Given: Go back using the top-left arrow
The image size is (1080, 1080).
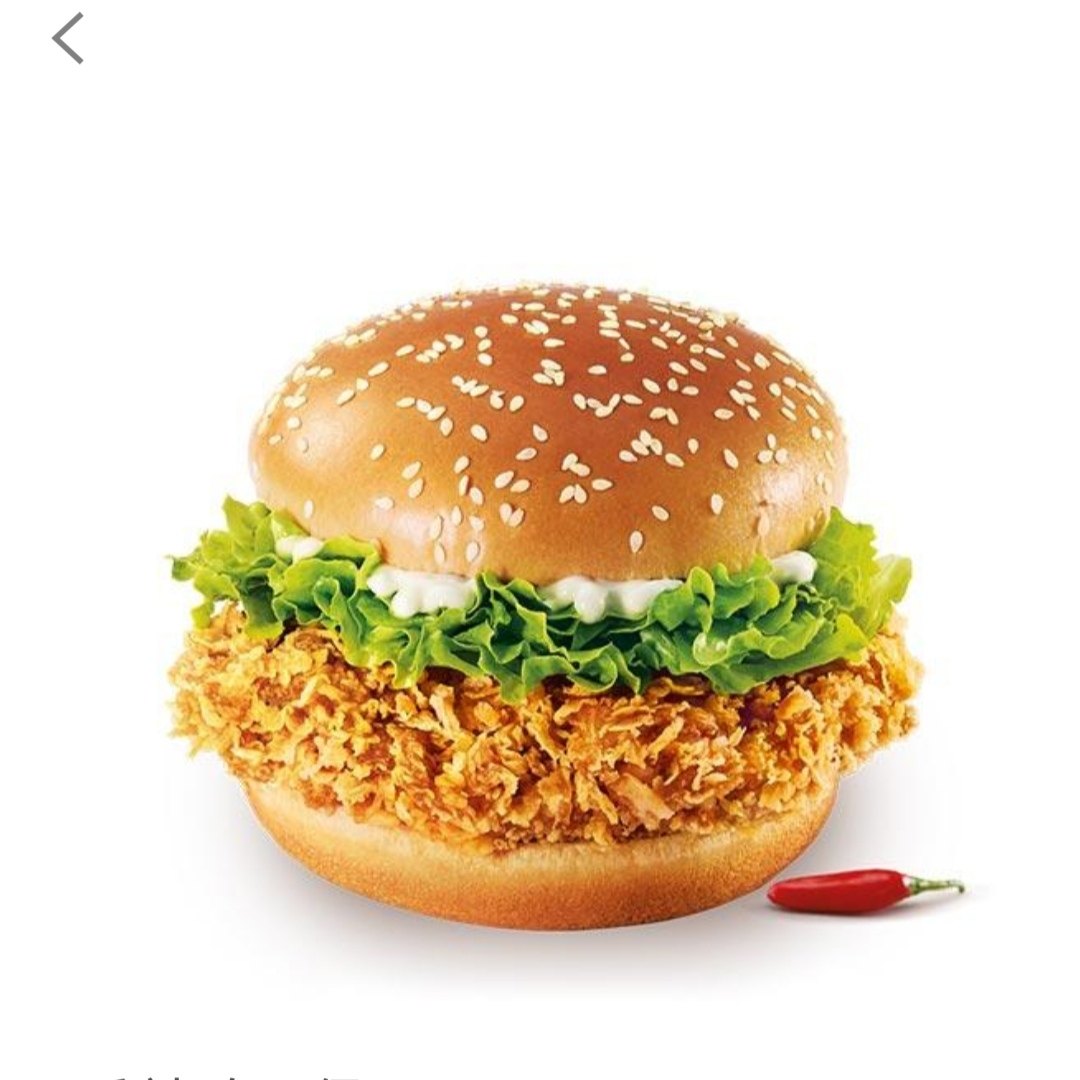Looking at the screenshot, I should (x=68, y=39).
